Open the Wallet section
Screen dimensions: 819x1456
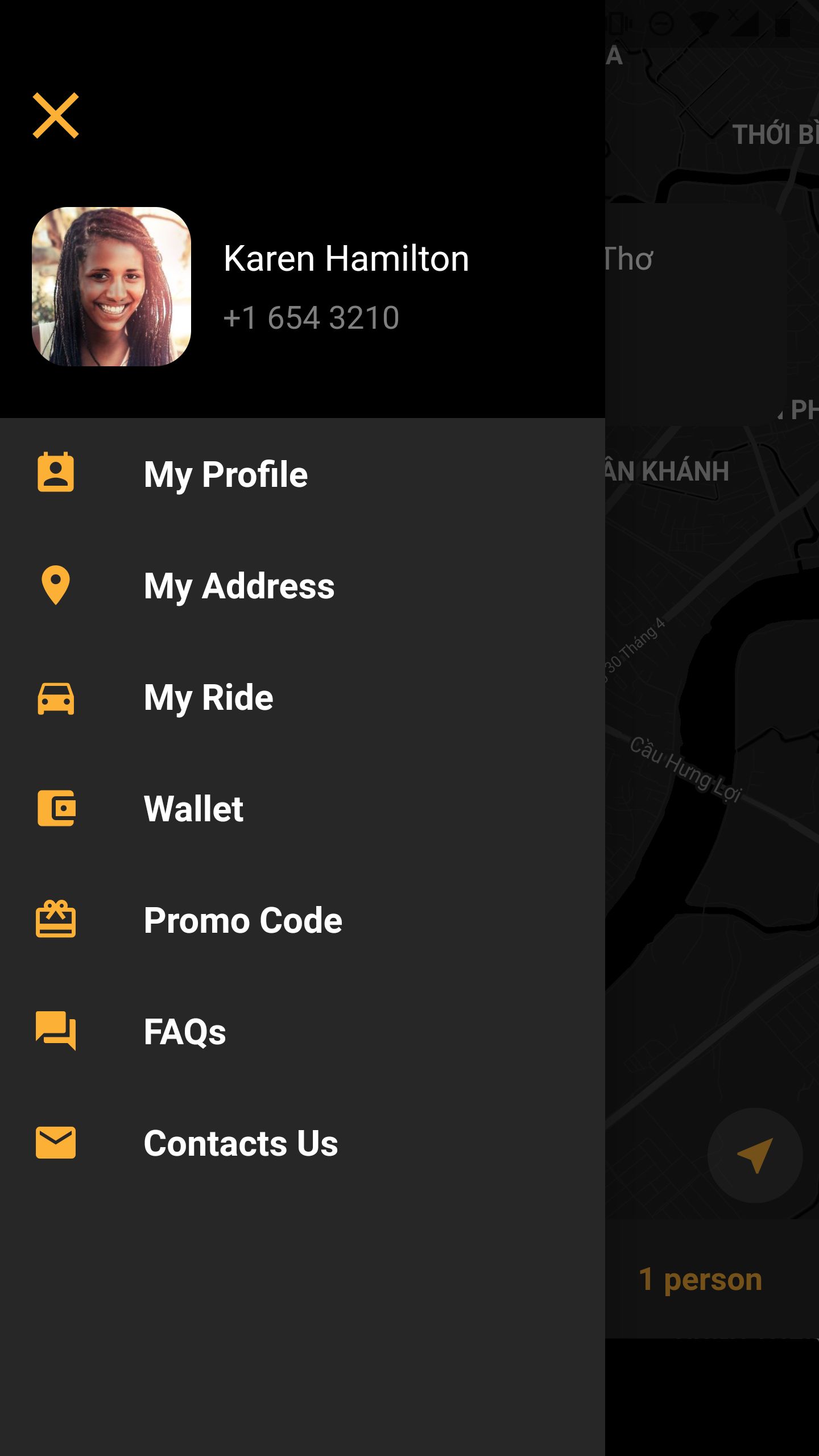pyautogui.click(x=193, y=809)
